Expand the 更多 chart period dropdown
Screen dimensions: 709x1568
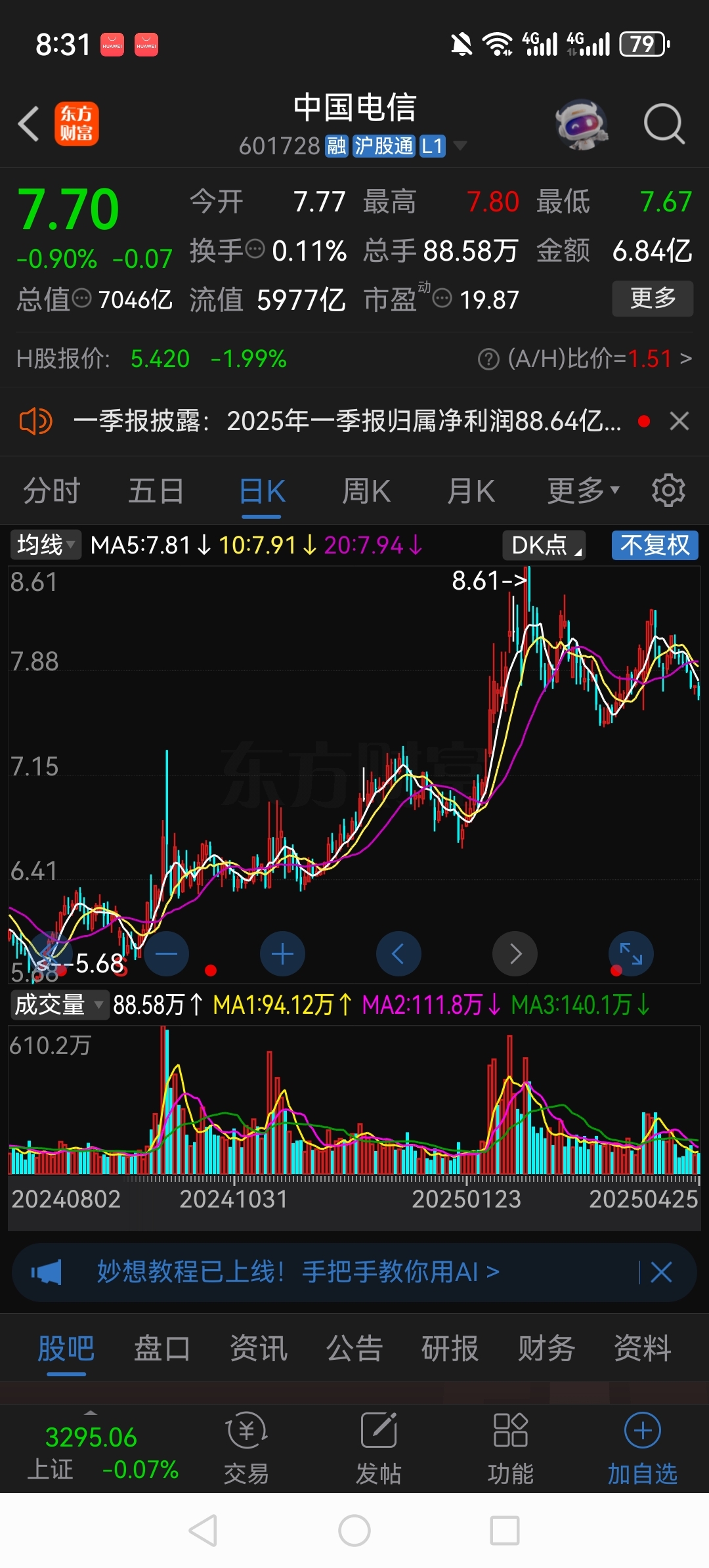coord(583,491)
